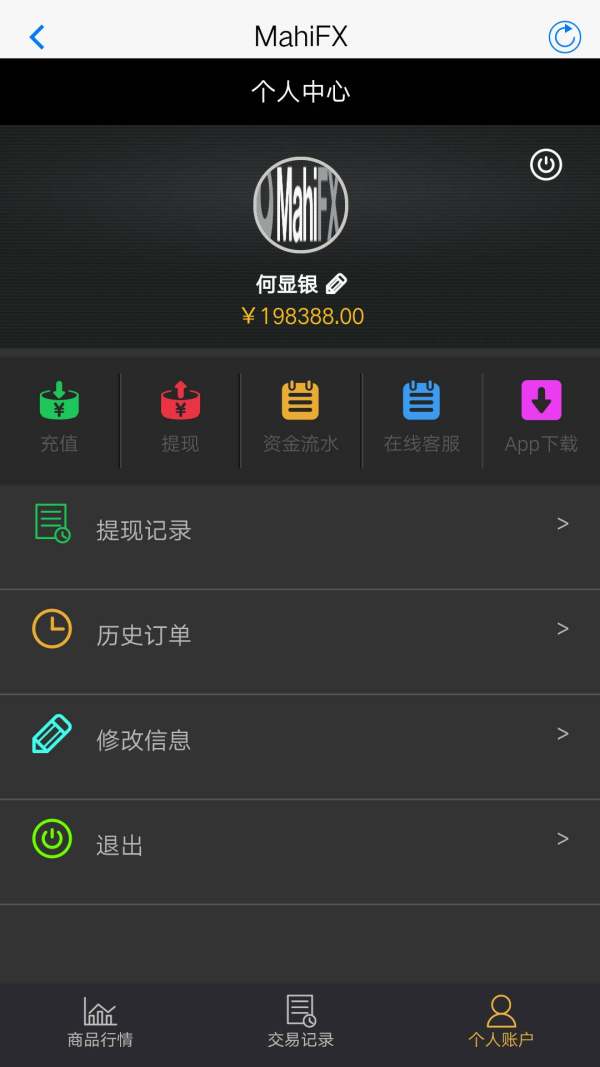Tap the MahiFX profile avatar
This screenshot has width=600, height=1067.
click(x=301, y=205)
